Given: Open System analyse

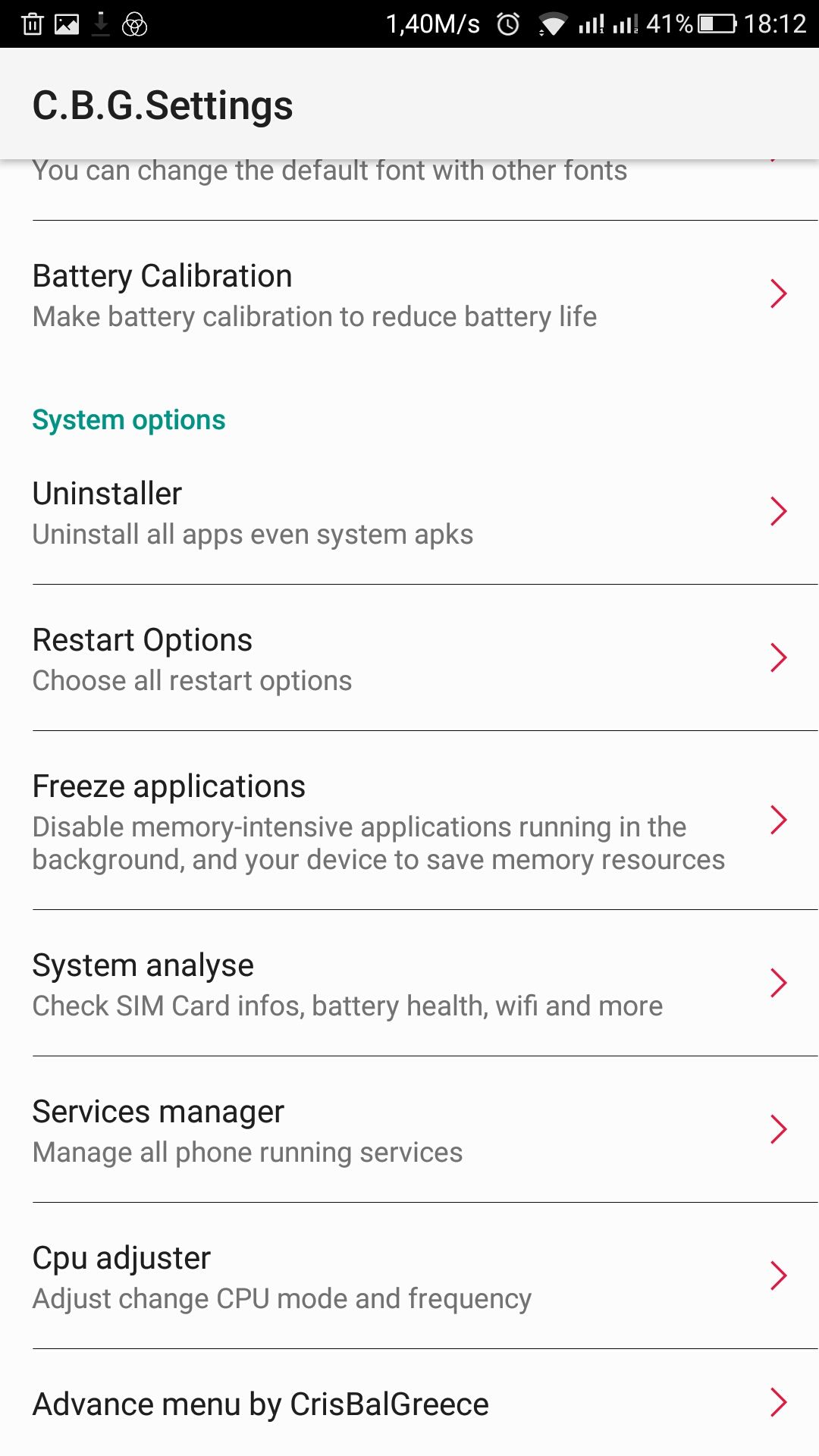Looking at the screenshot, I should [x=409, y=984].
